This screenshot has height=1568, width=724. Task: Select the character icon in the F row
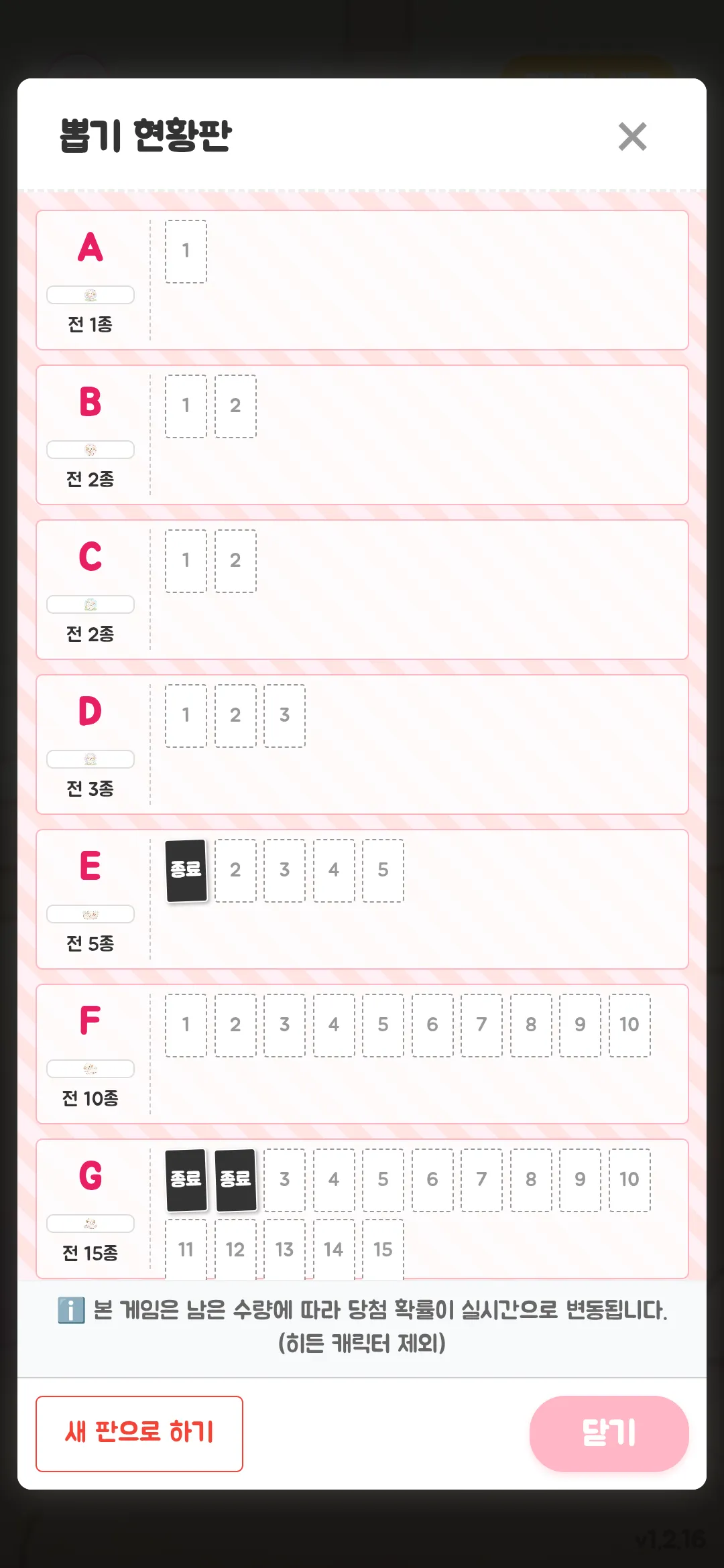pyautogui.click(x=90, y=1069)
